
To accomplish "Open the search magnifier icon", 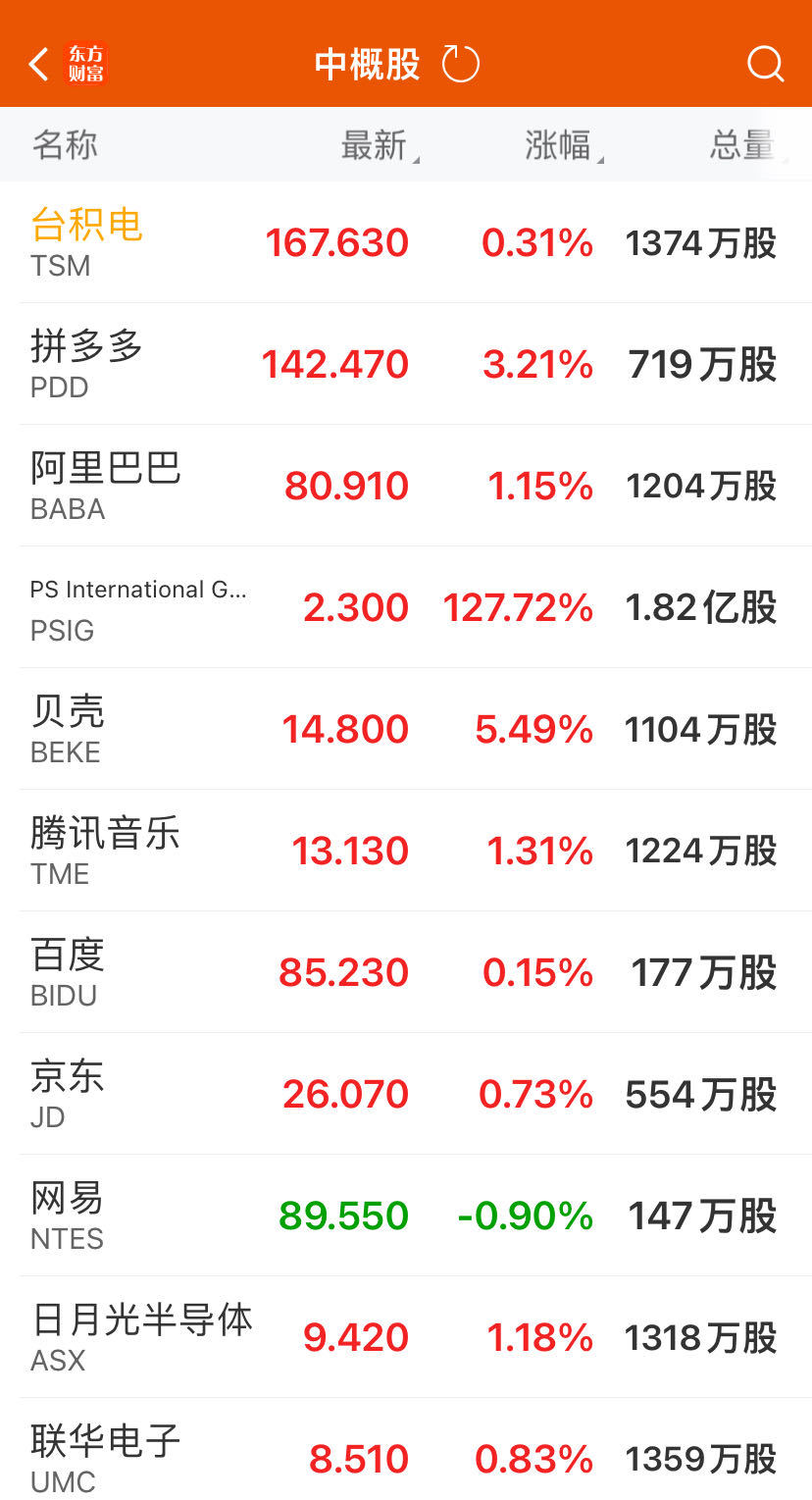I will (766, 64).
